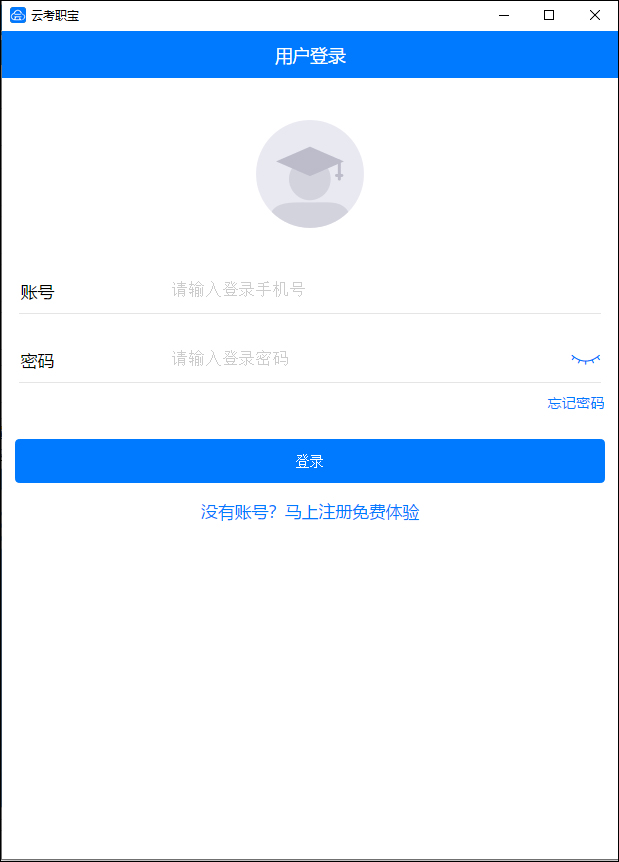This screenshot has width=619, height=862.
Task: Tap the blue 登录 button
Action: tap(310, 461)
